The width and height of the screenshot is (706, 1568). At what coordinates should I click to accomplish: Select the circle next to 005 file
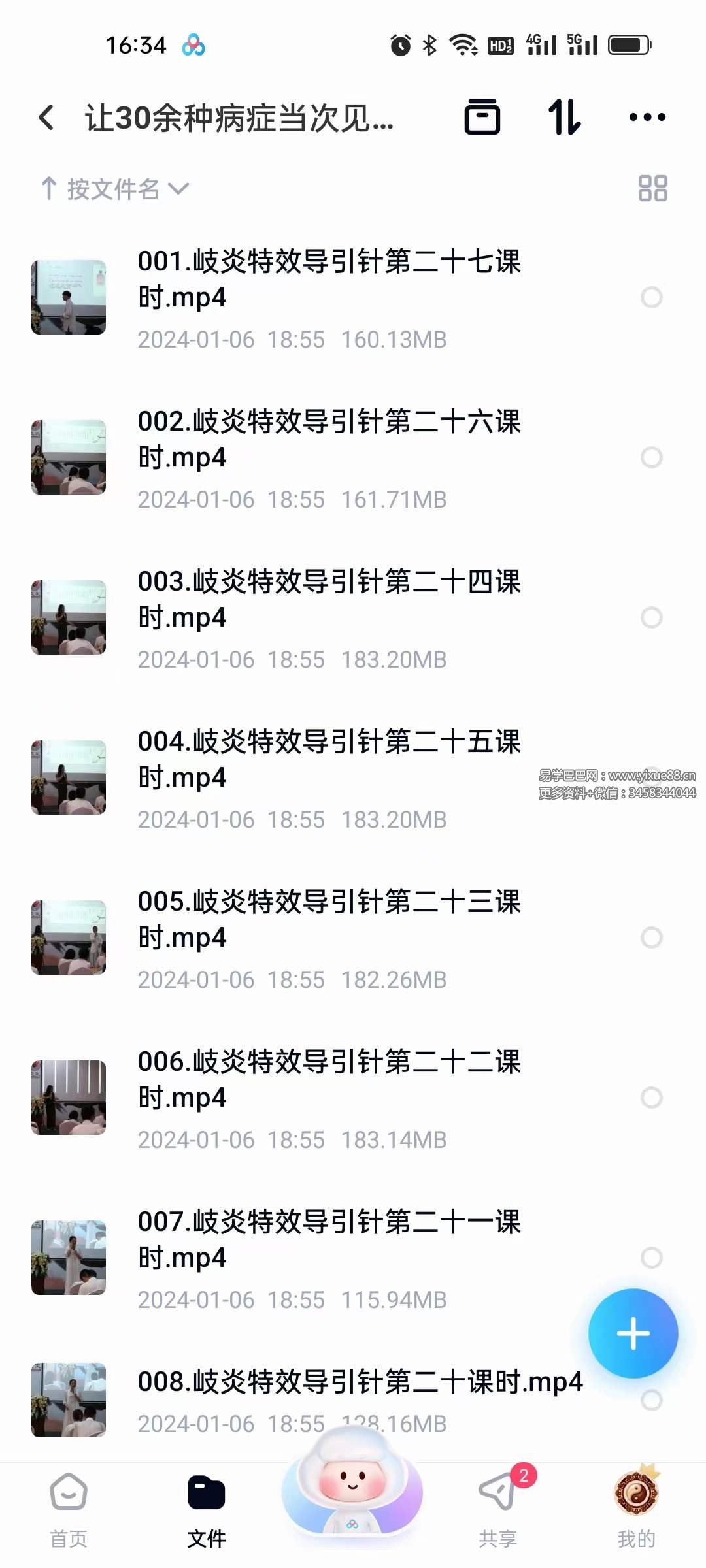(x=651, y=938)
